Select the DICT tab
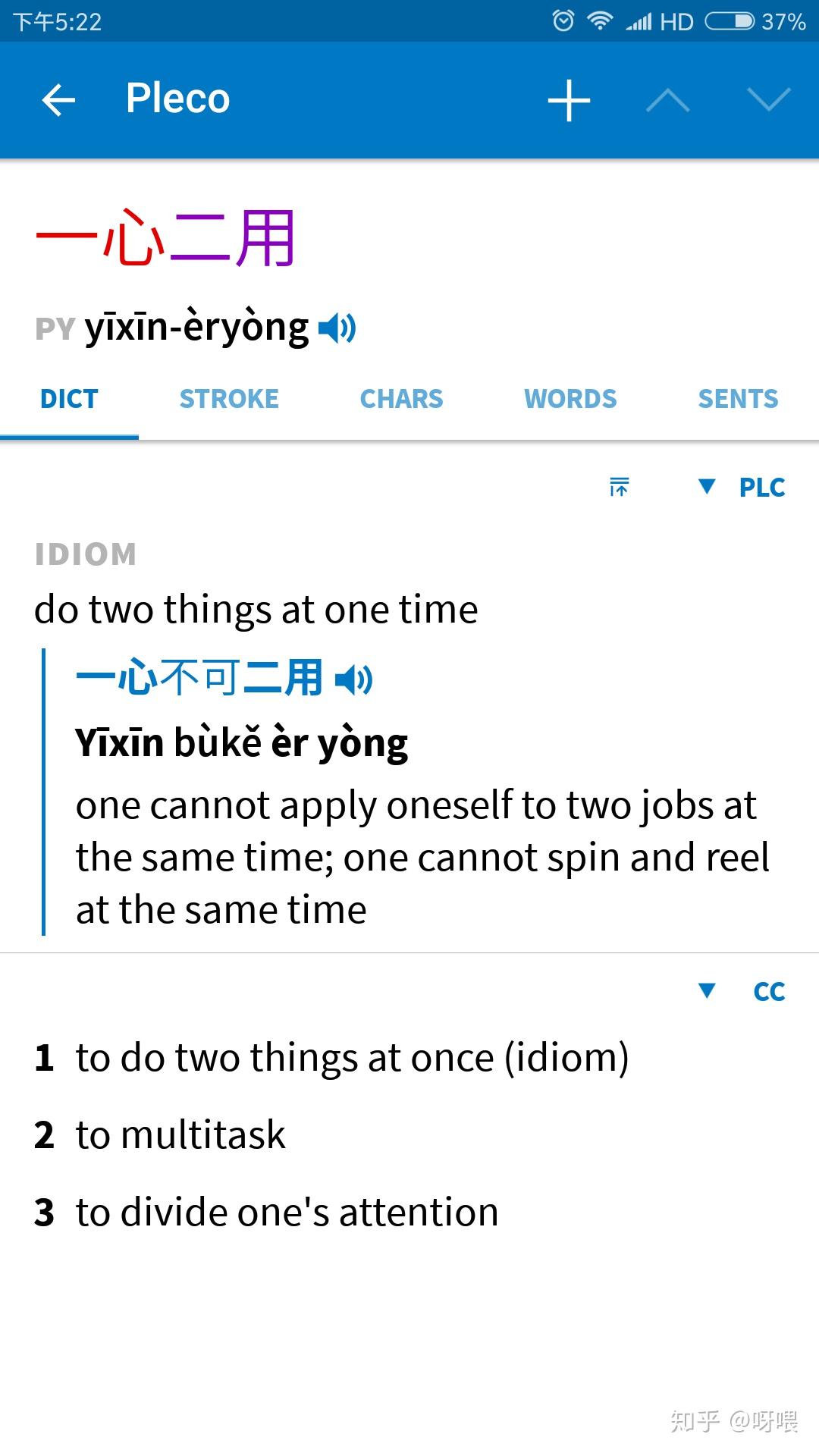The height and width of the screenshot is (1456, 819). [69, 399]
